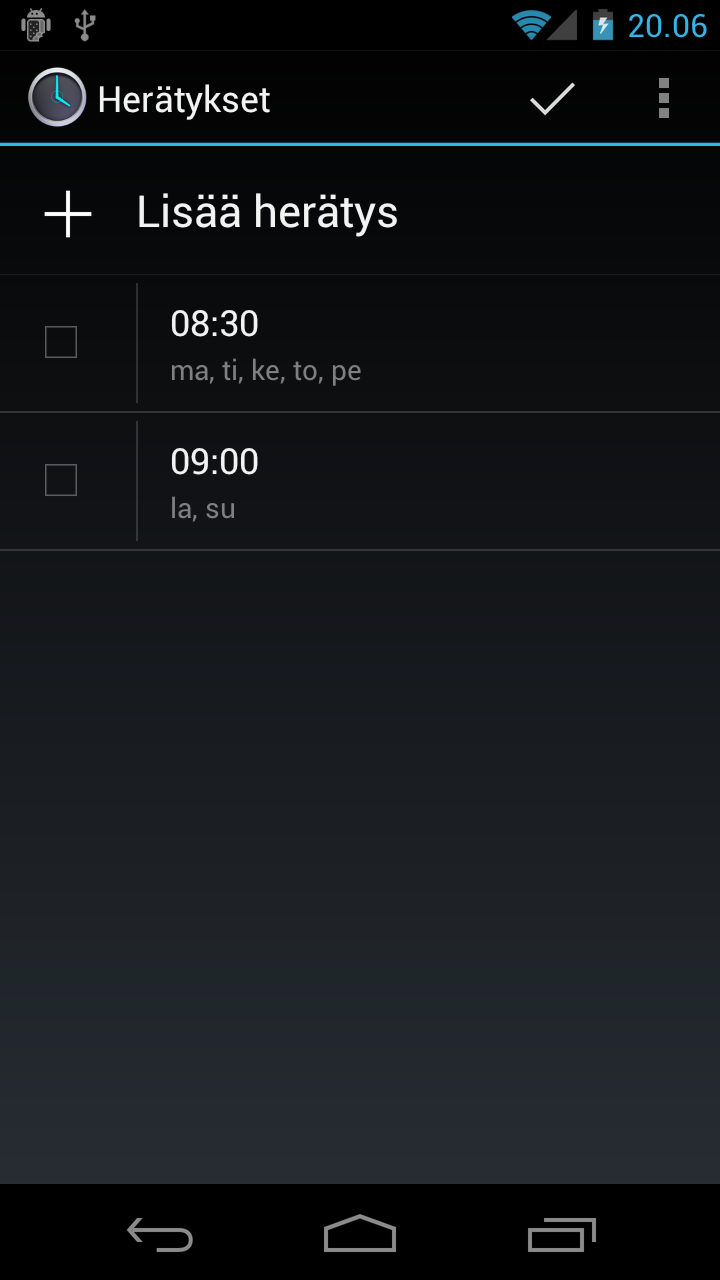The image size is (720, 1280).
Task: Tap the clock icon next to Herätykset
Action: (57, 98)
